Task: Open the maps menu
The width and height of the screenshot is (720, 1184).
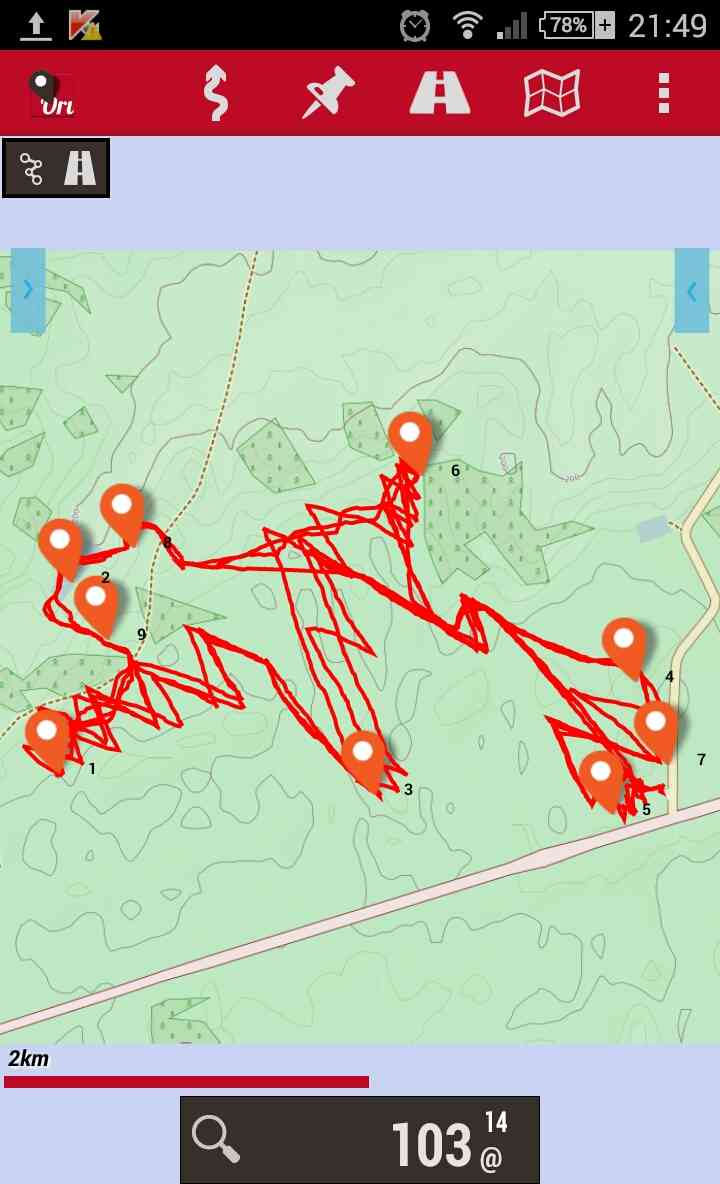Action: coord(552,93)
